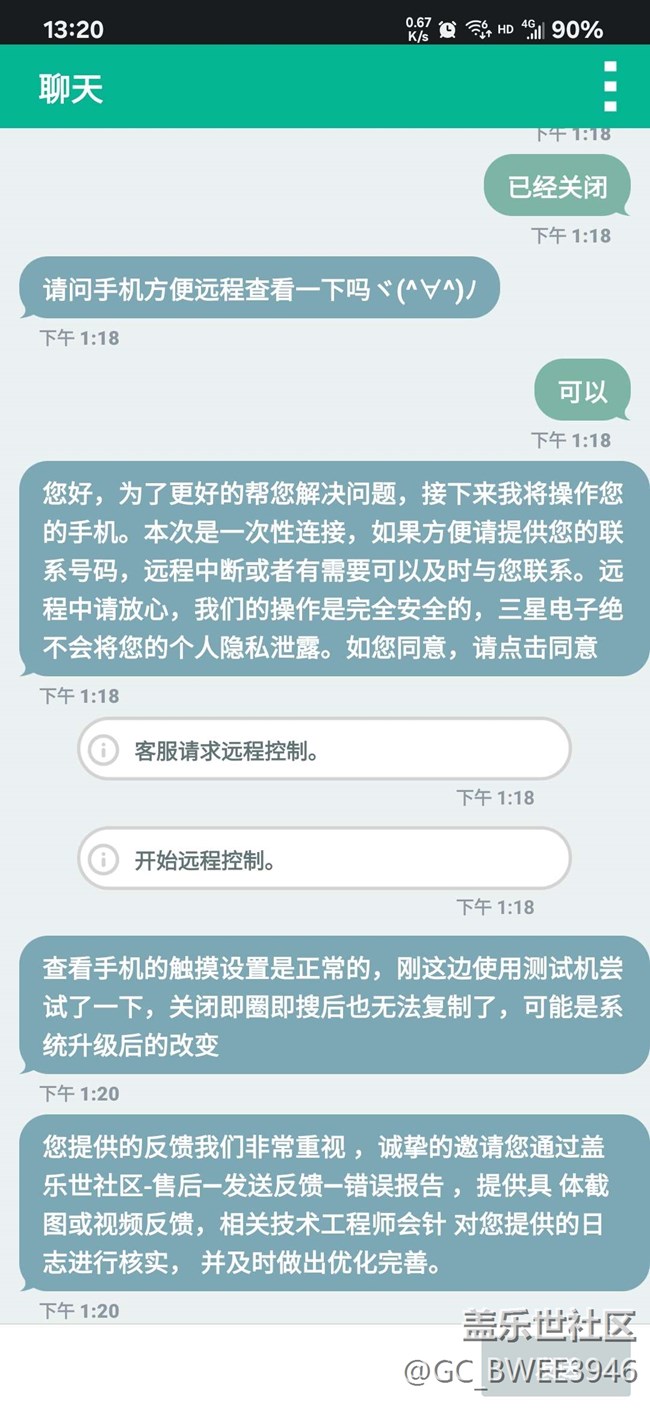Open the overflow menu in the chat header

point(610,87)
